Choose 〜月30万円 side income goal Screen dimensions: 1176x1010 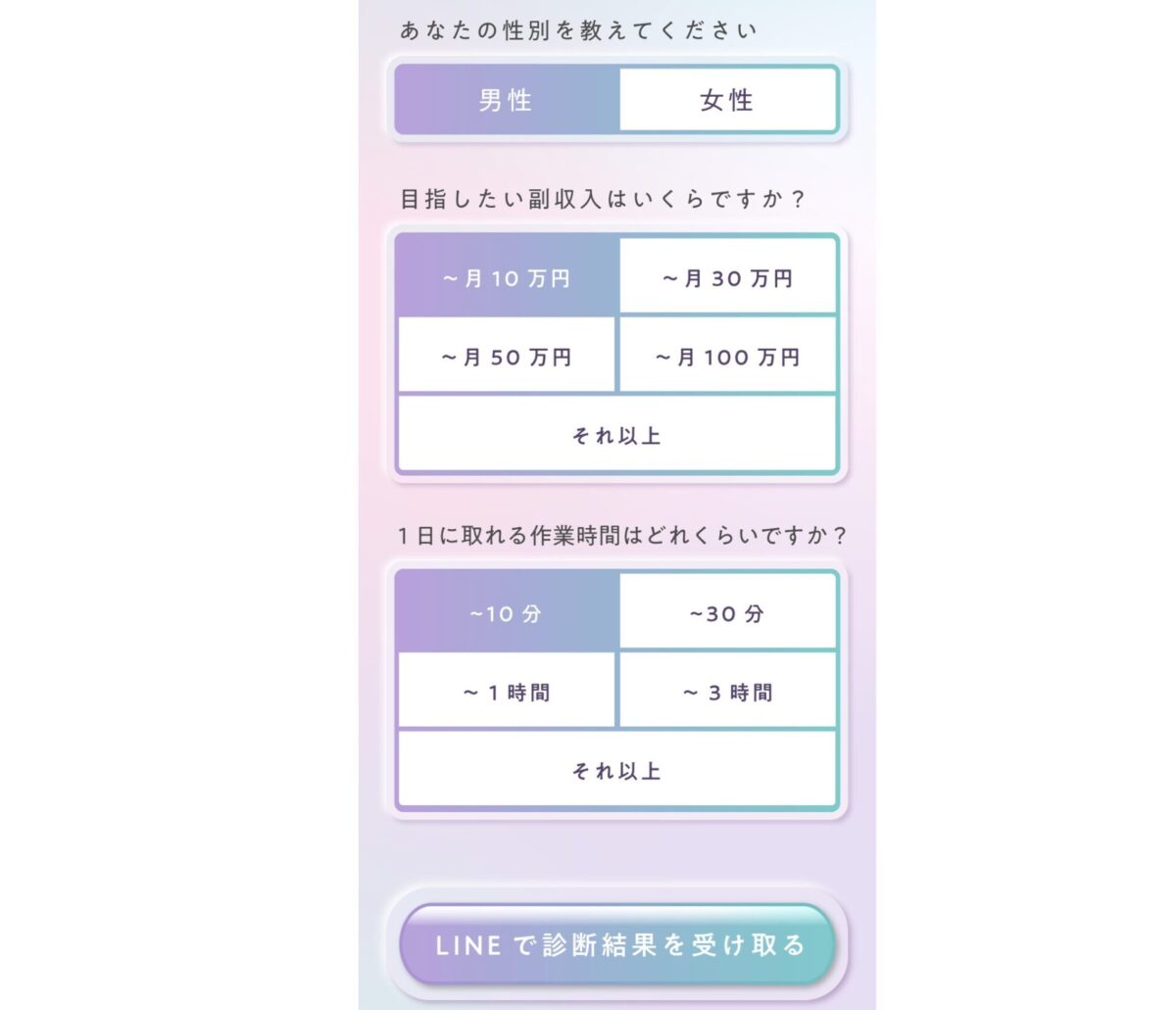pos(727,278)
